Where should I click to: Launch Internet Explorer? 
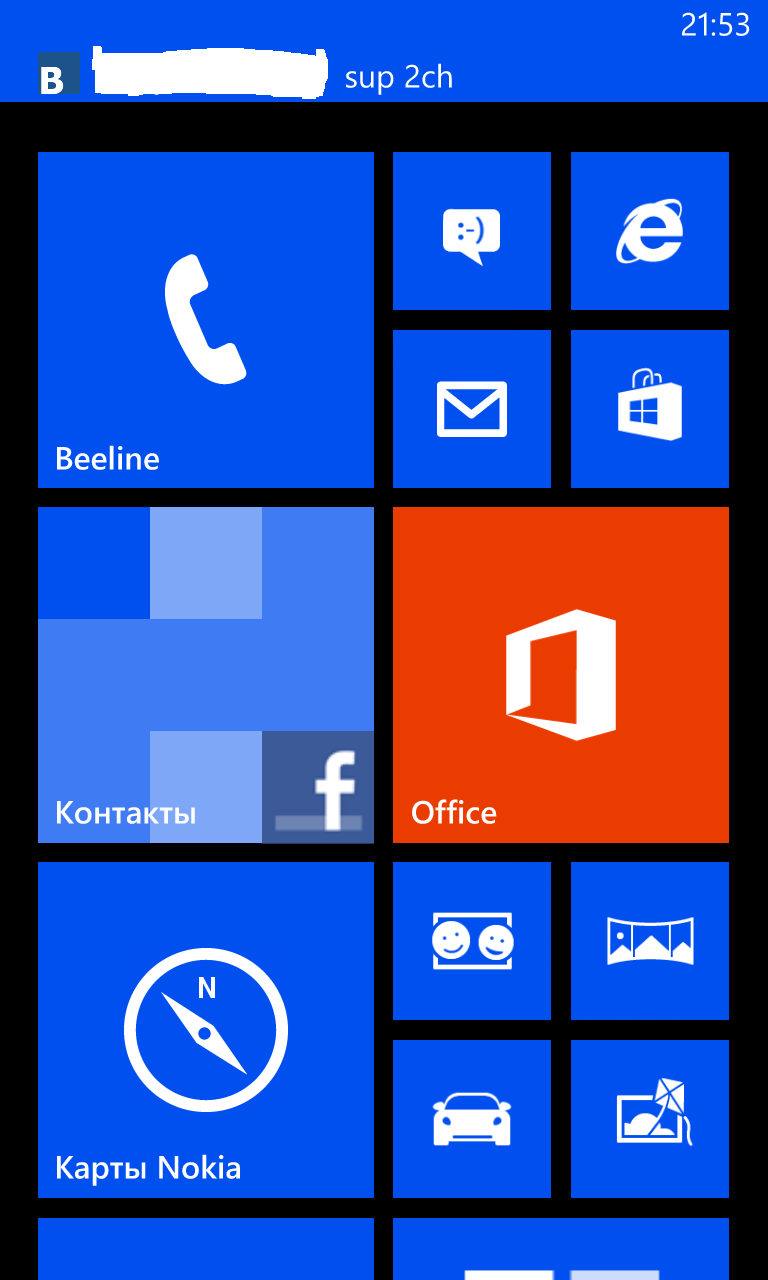click(650, 231)
